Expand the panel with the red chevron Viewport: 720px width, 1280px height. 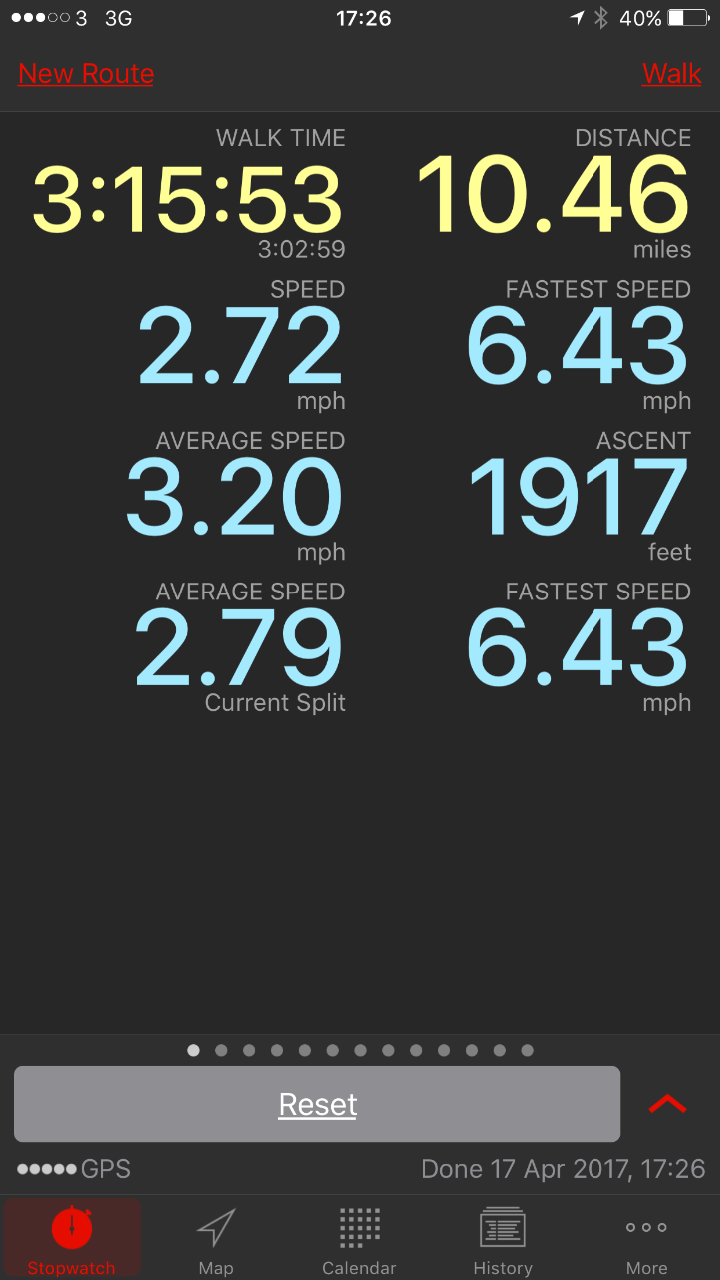667,1104
